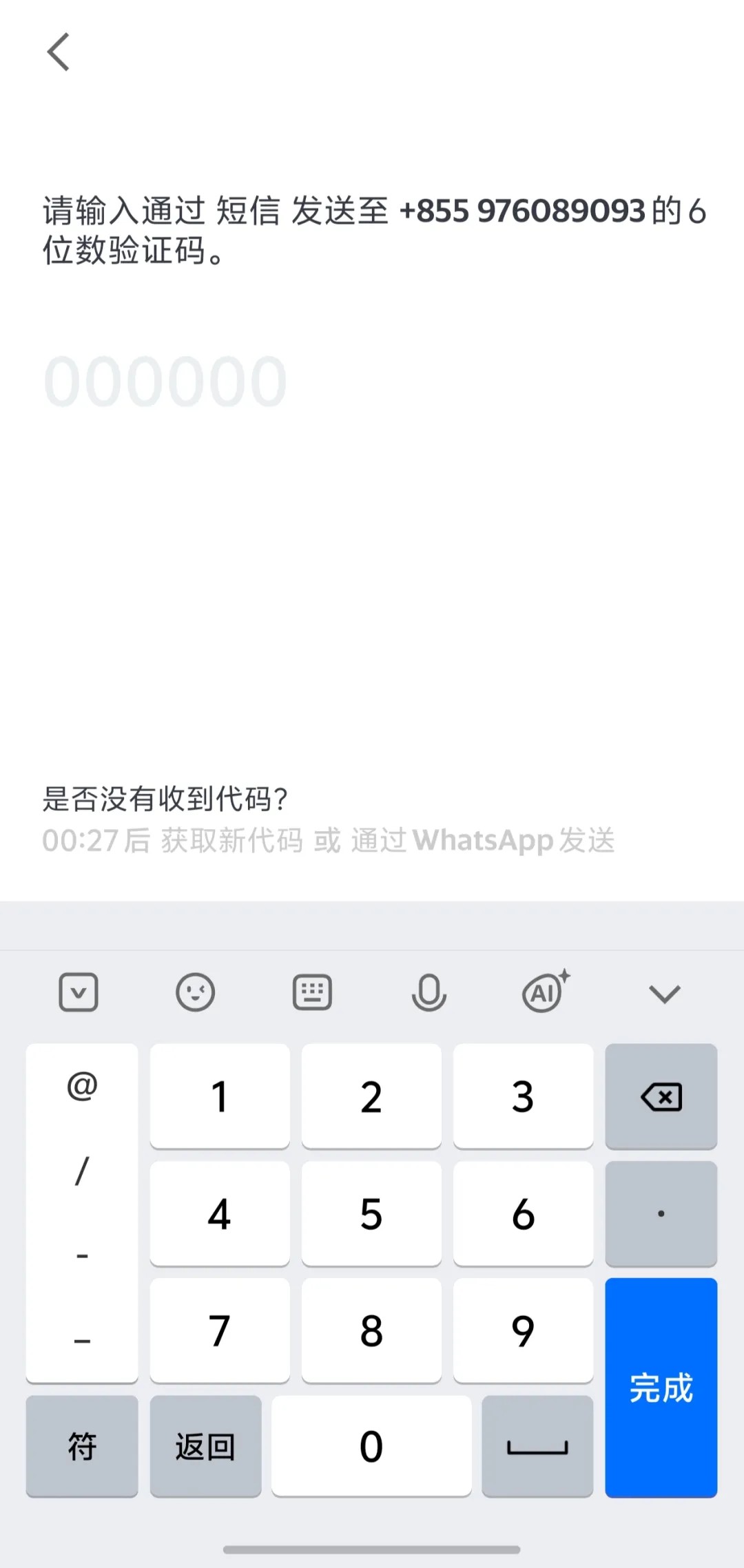Focus the 6-digit verification code field

pyautogui.click(x=165, y=381)
